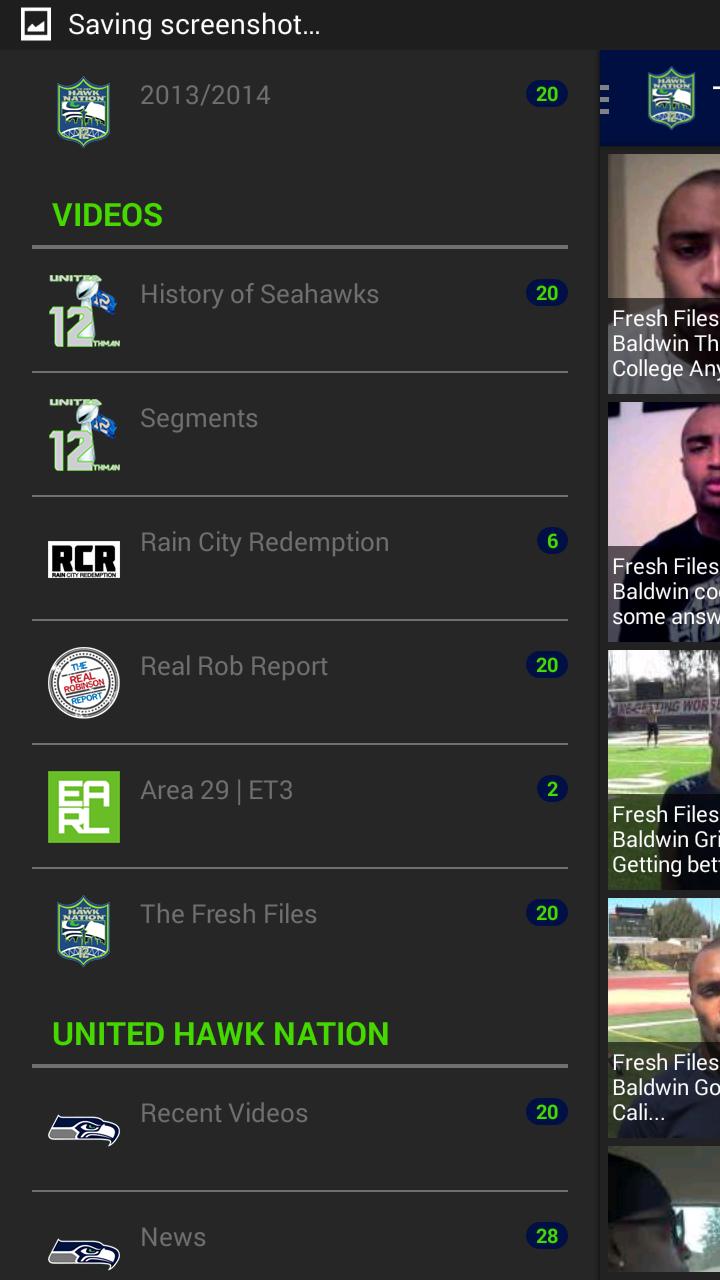Play the Baldwin college video

pos(664,274)
